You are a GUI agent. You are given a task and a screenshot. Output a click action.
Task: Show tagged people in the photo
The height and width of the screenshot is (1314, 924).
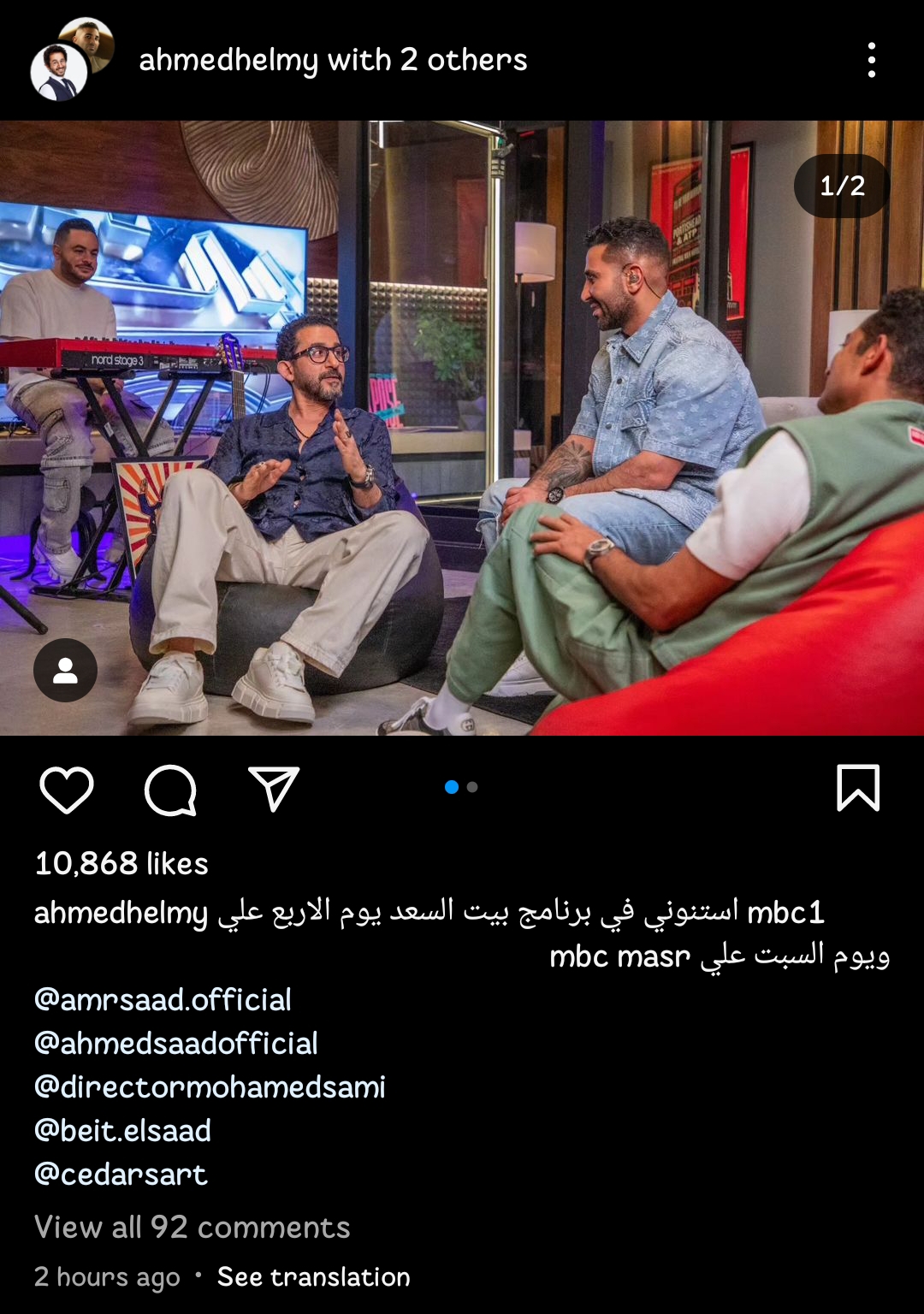pos(65,671)
